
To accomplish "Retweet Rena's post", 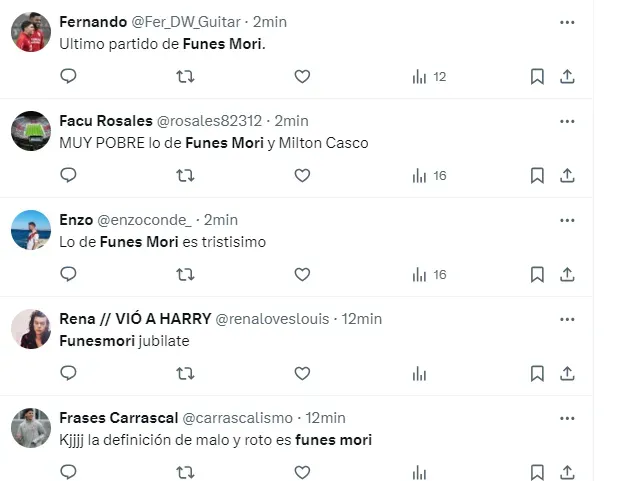I will tap(185, 373).
